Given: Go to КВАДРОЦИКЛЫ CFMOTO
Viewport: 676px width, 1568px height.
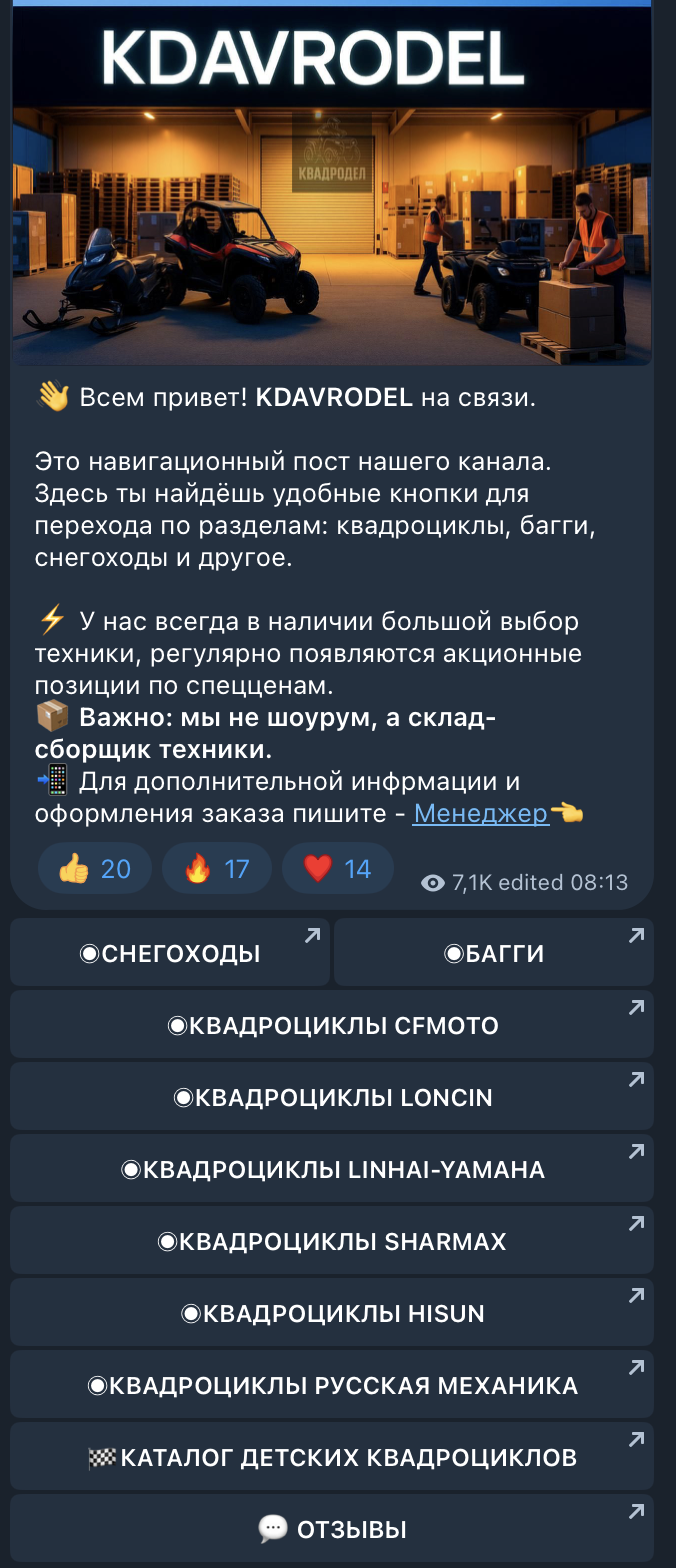Looking at the screenshot, I should (332, 1025).
